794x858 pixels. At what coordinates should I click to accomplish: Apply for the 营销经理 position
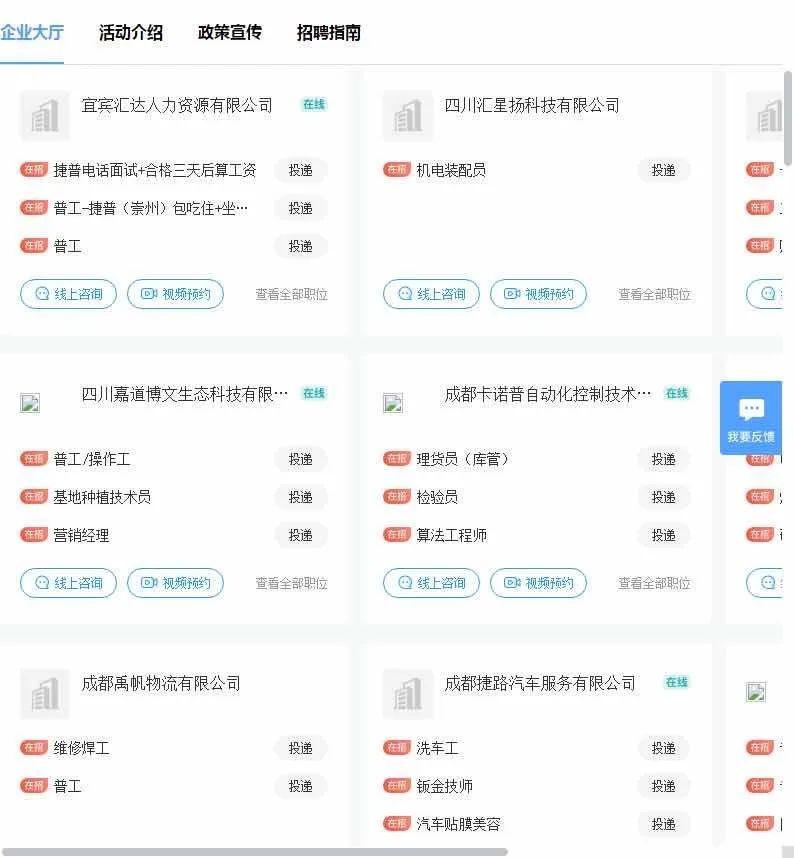(x=300, y=535)
